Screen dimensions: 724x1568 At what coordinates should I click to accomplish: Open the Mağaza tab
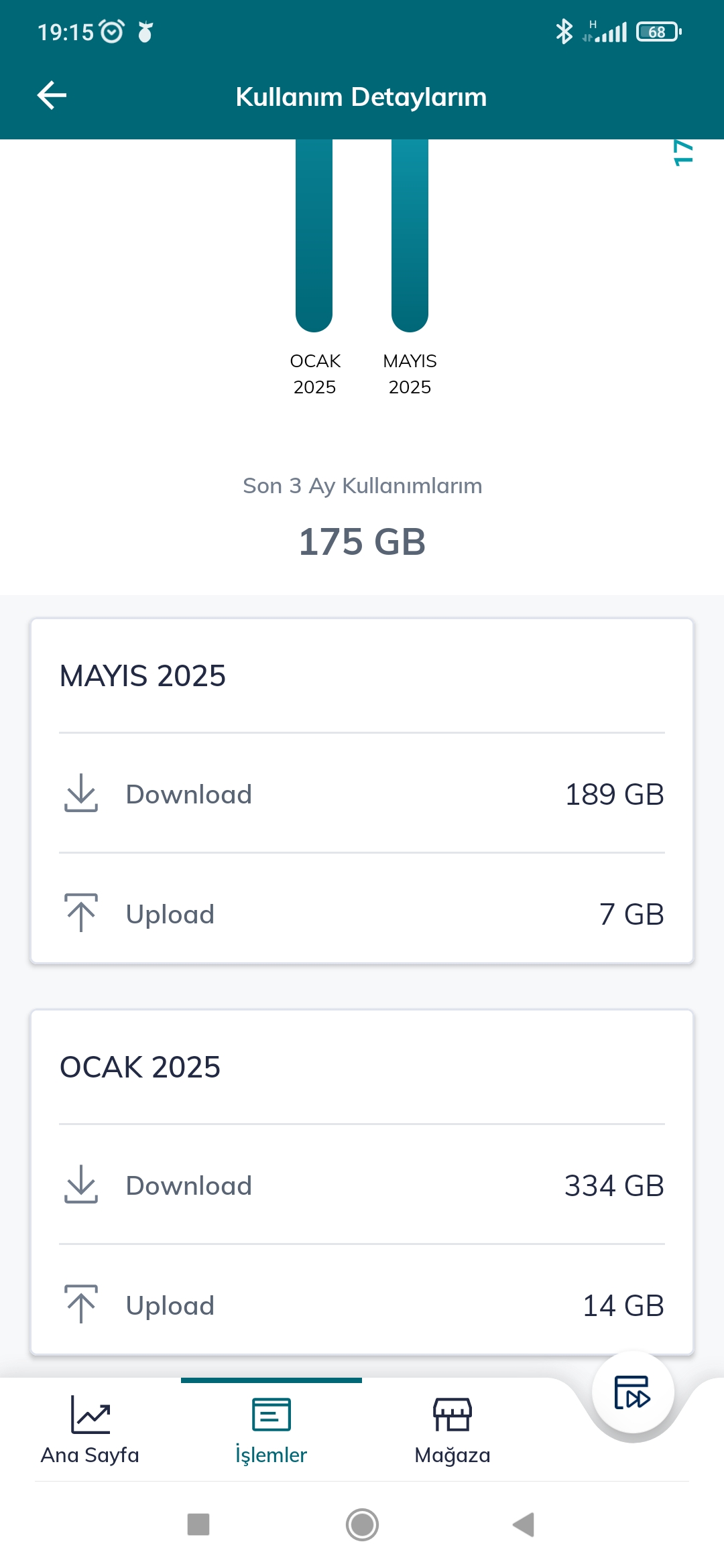tap(452, 1429)
